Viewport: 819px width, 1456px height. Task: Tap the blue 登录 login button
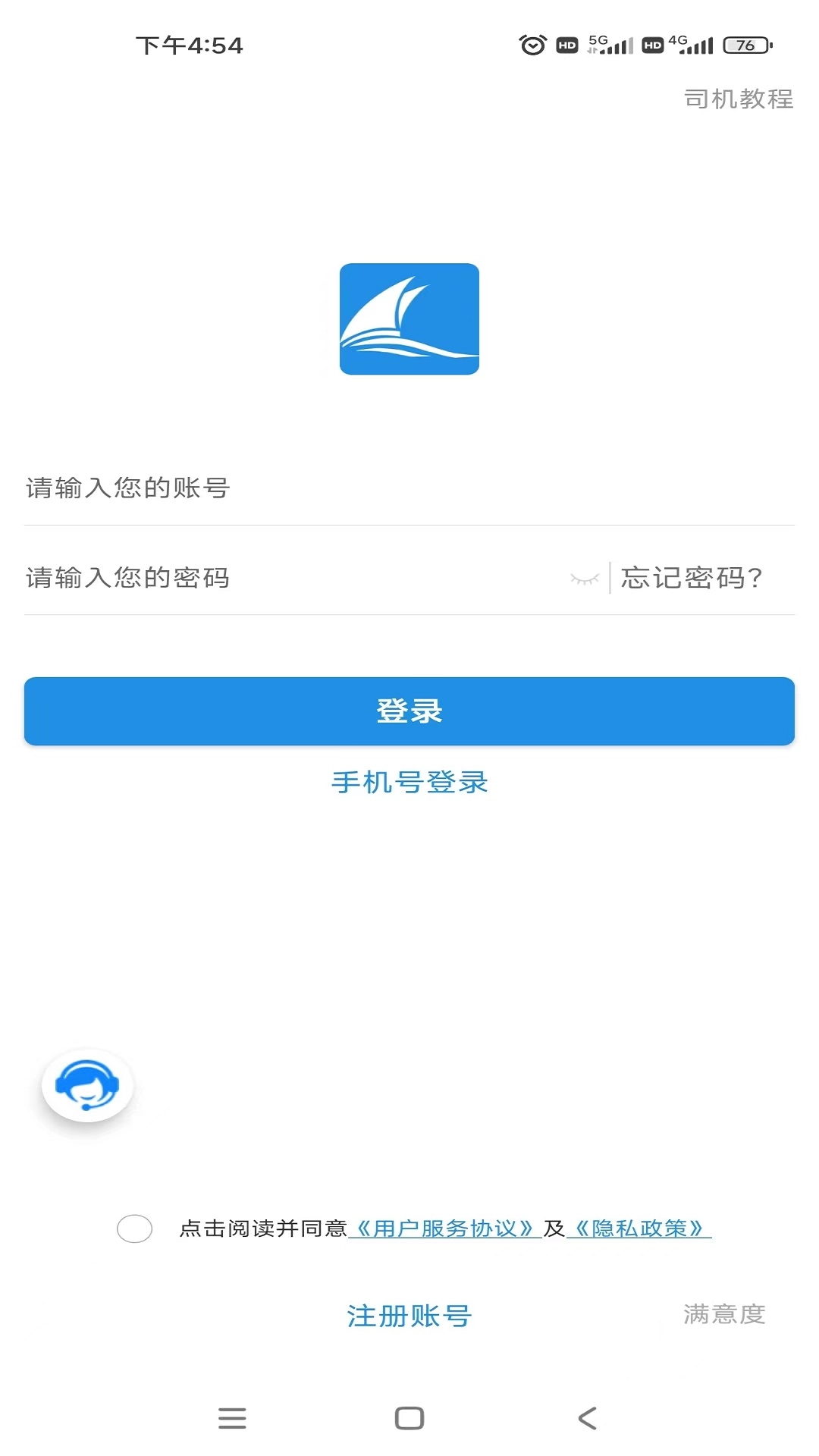(409, 711)
